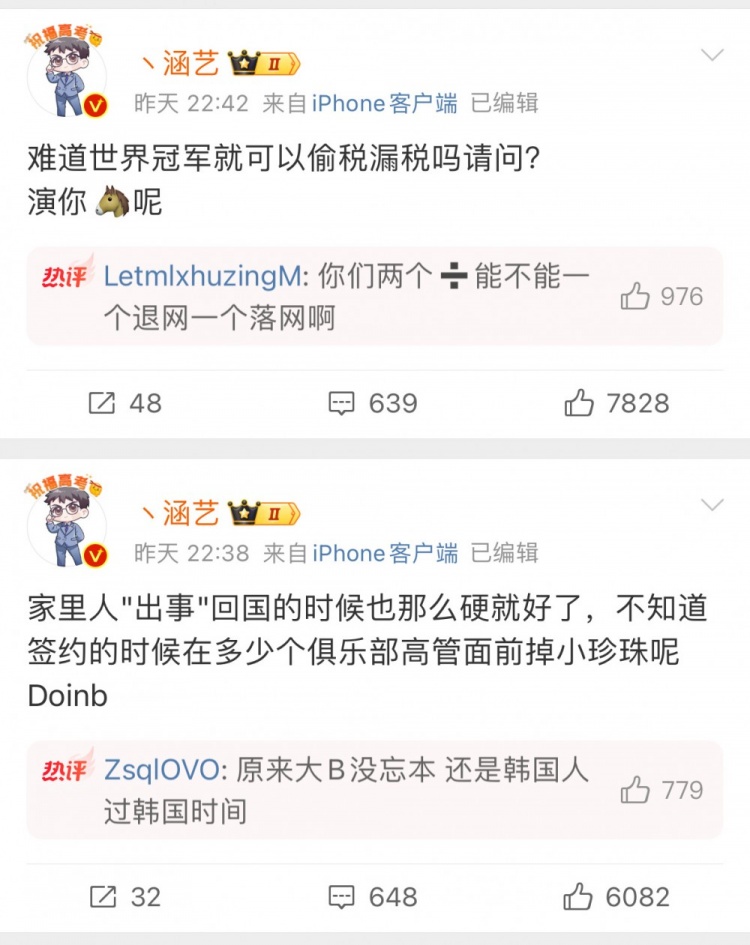Viewport: 750px width, 945px height.
Task: Like the Doinb post with 6082 likes
Action: pos(616,896)
